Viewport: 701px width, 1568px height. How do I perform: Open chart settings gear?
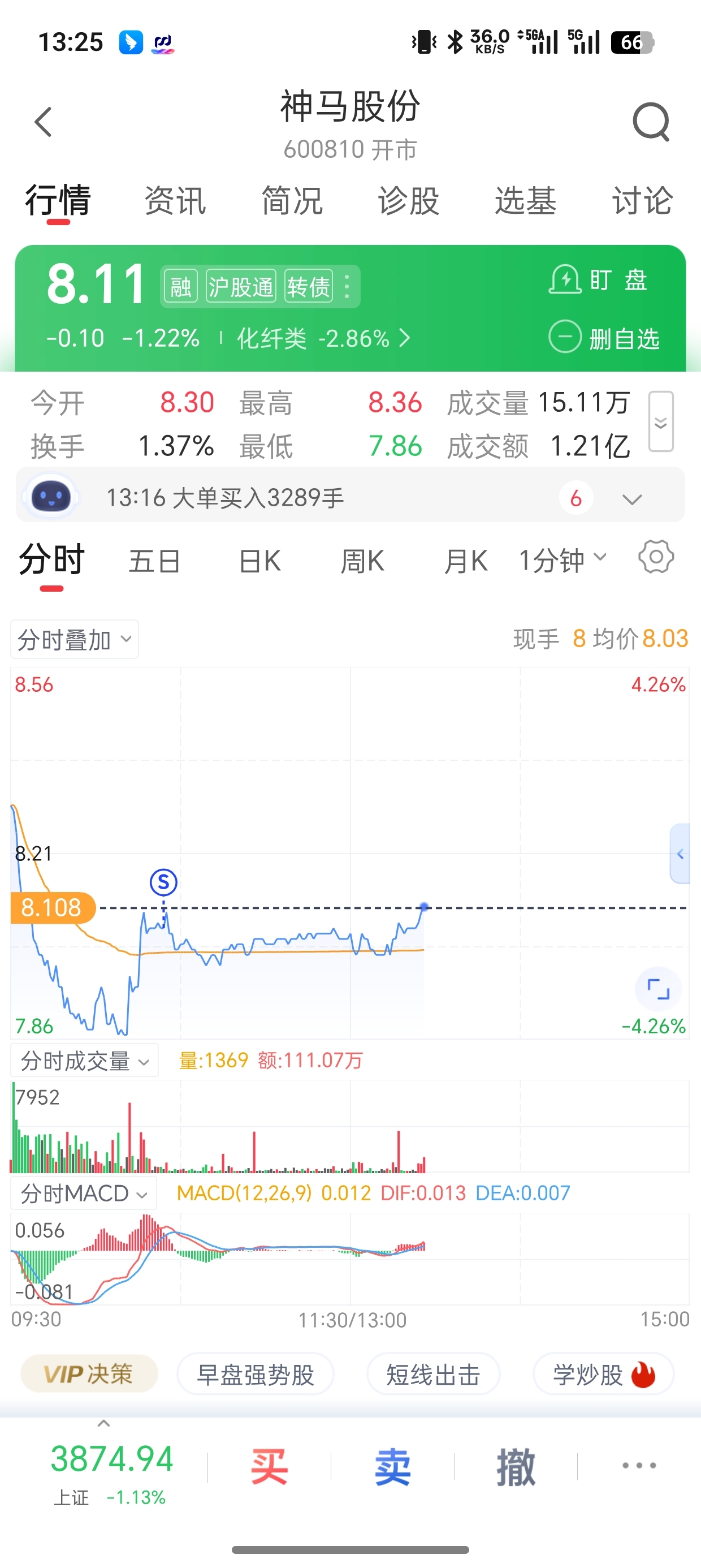(656, 557)
